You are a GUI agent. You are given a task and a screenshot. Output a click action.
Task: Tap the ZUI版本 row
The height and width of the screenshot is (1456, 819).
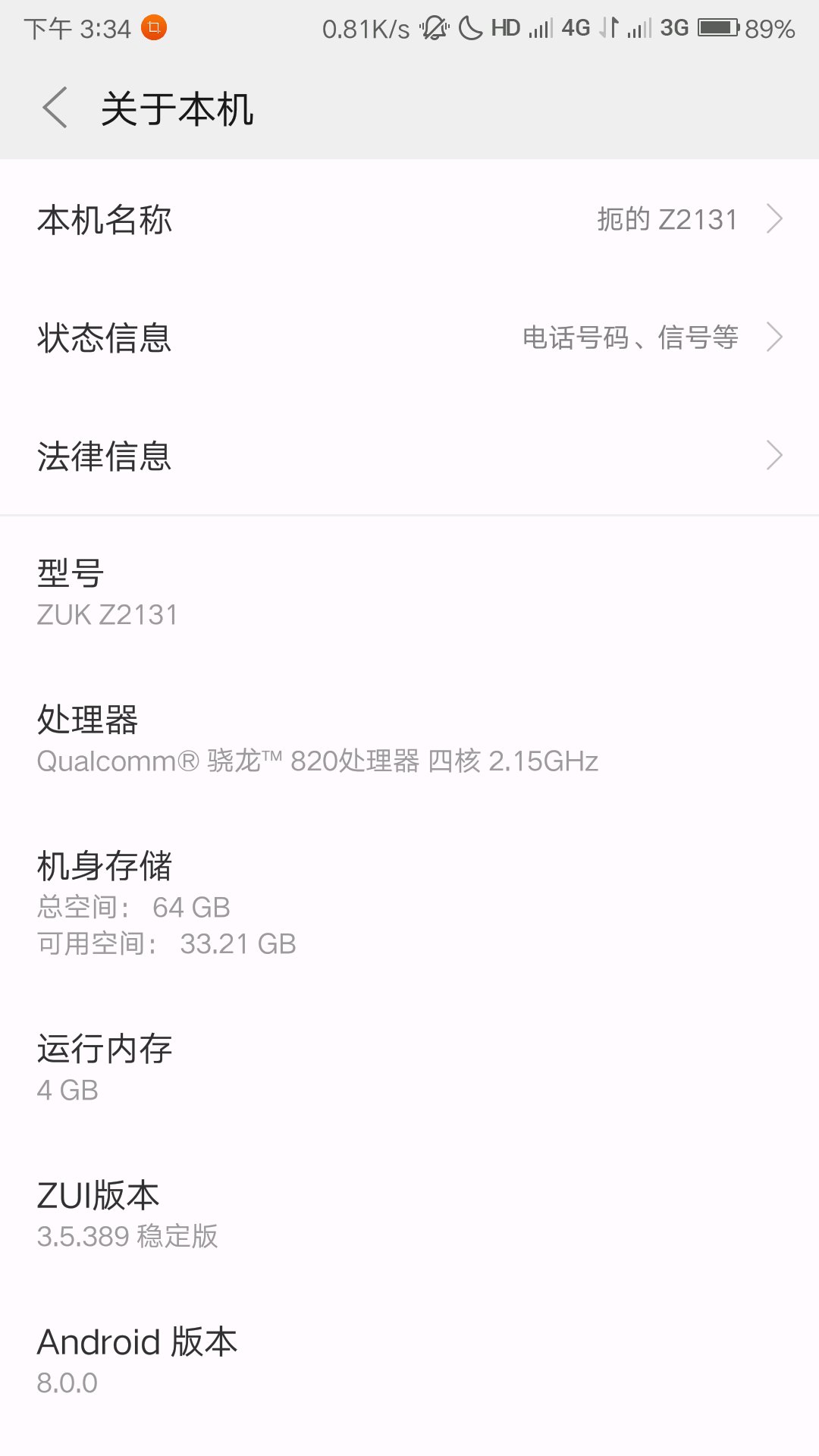(409, 1214)
